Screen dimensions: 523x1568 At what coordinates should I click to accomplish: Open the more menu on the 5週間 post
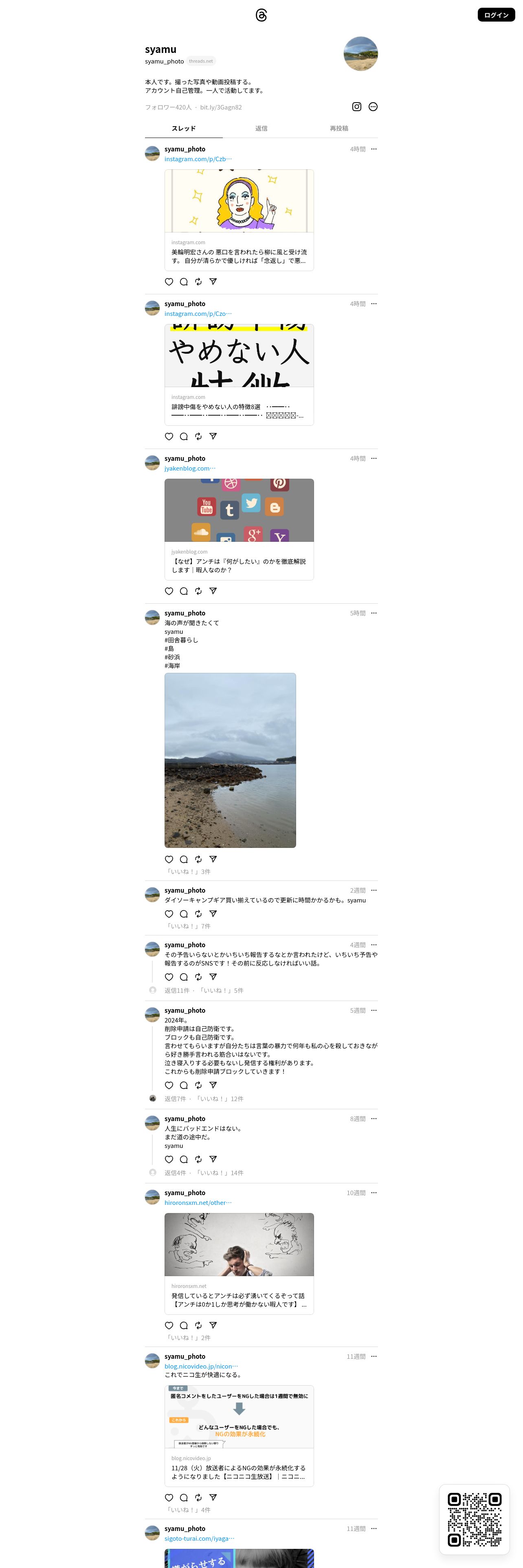tap(374, 1010)
